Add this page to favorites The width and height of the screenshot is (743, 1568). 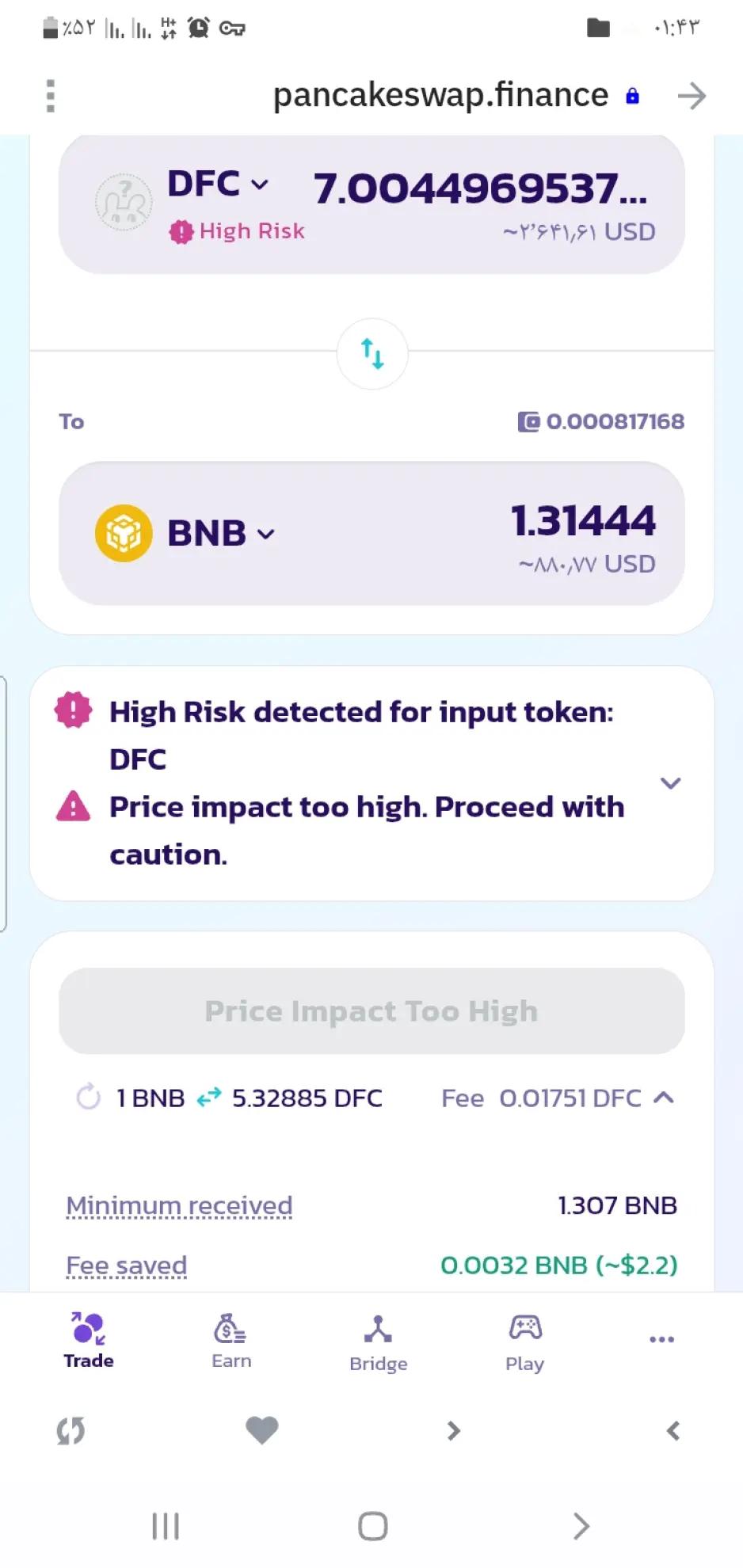(261, 1430)
